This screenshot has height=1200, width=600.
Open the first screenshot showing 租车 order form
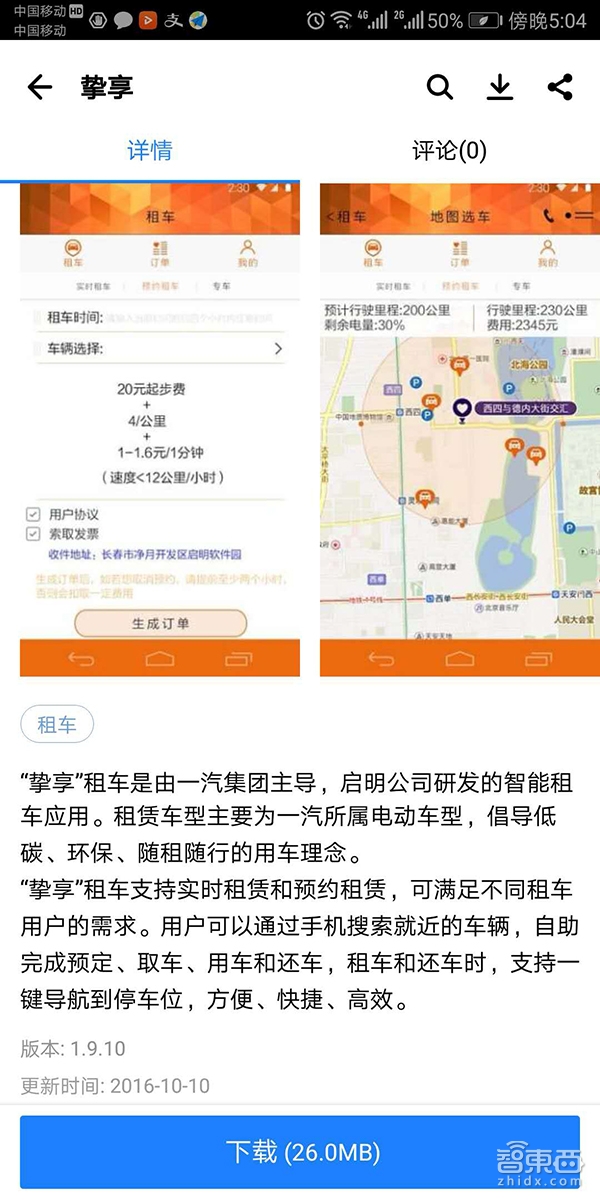[x=160, y=430]
